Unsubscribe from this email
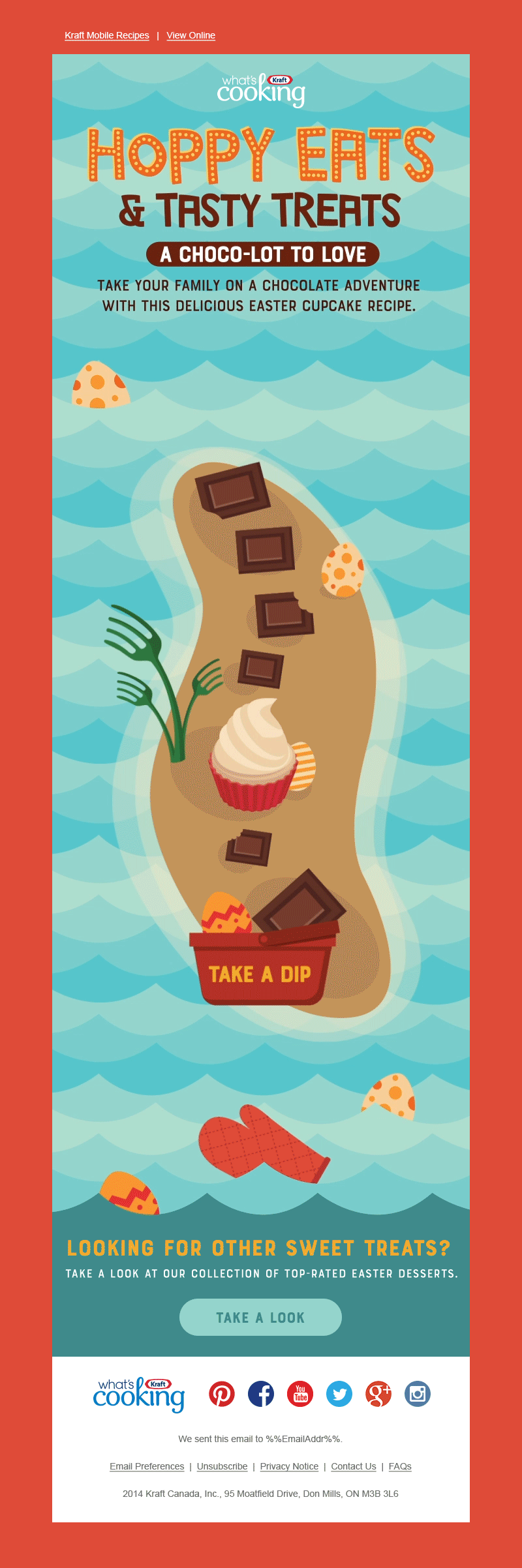Viewport: 522px width, 1568px height. (x=222, y=1466)
